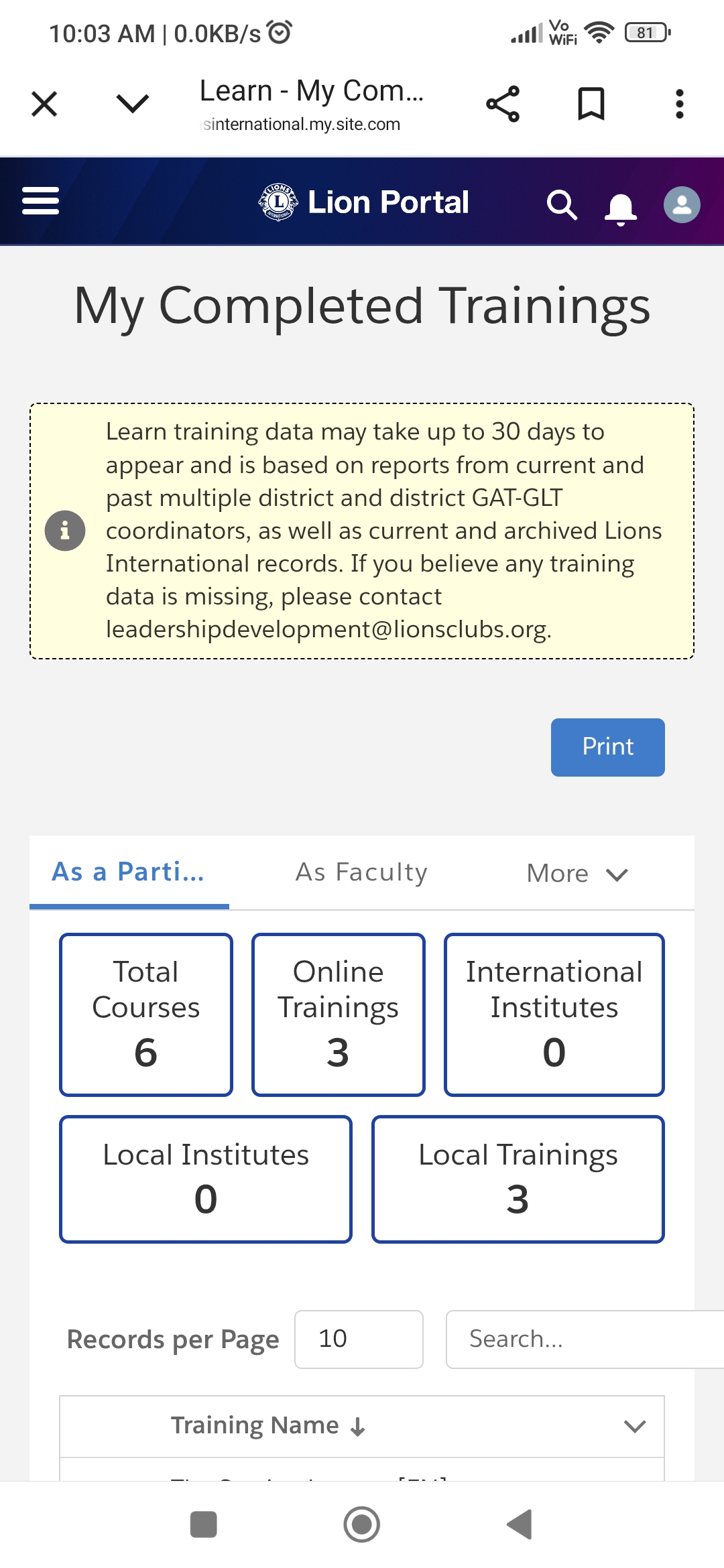The width and height of the screenshot is (724, 1568).
Task: Bookmark this page
Action: (591, 104)
